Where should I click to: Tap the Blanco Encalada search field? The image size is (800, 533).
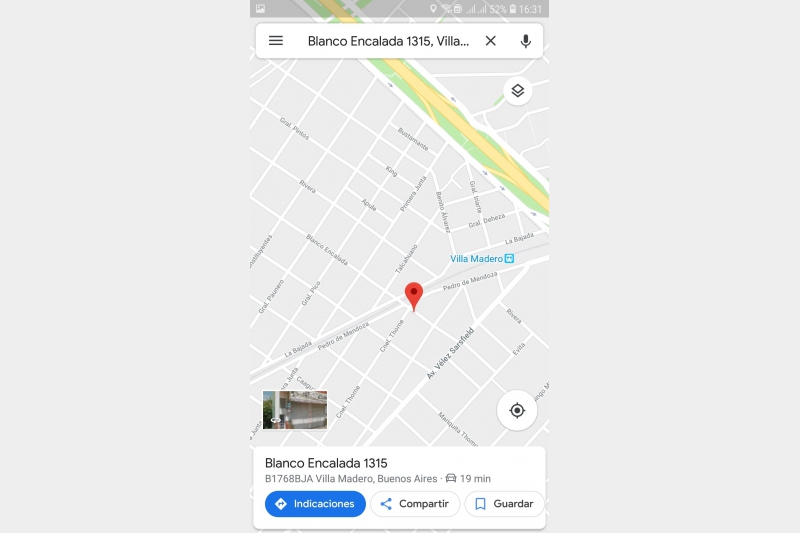(387, 41)
